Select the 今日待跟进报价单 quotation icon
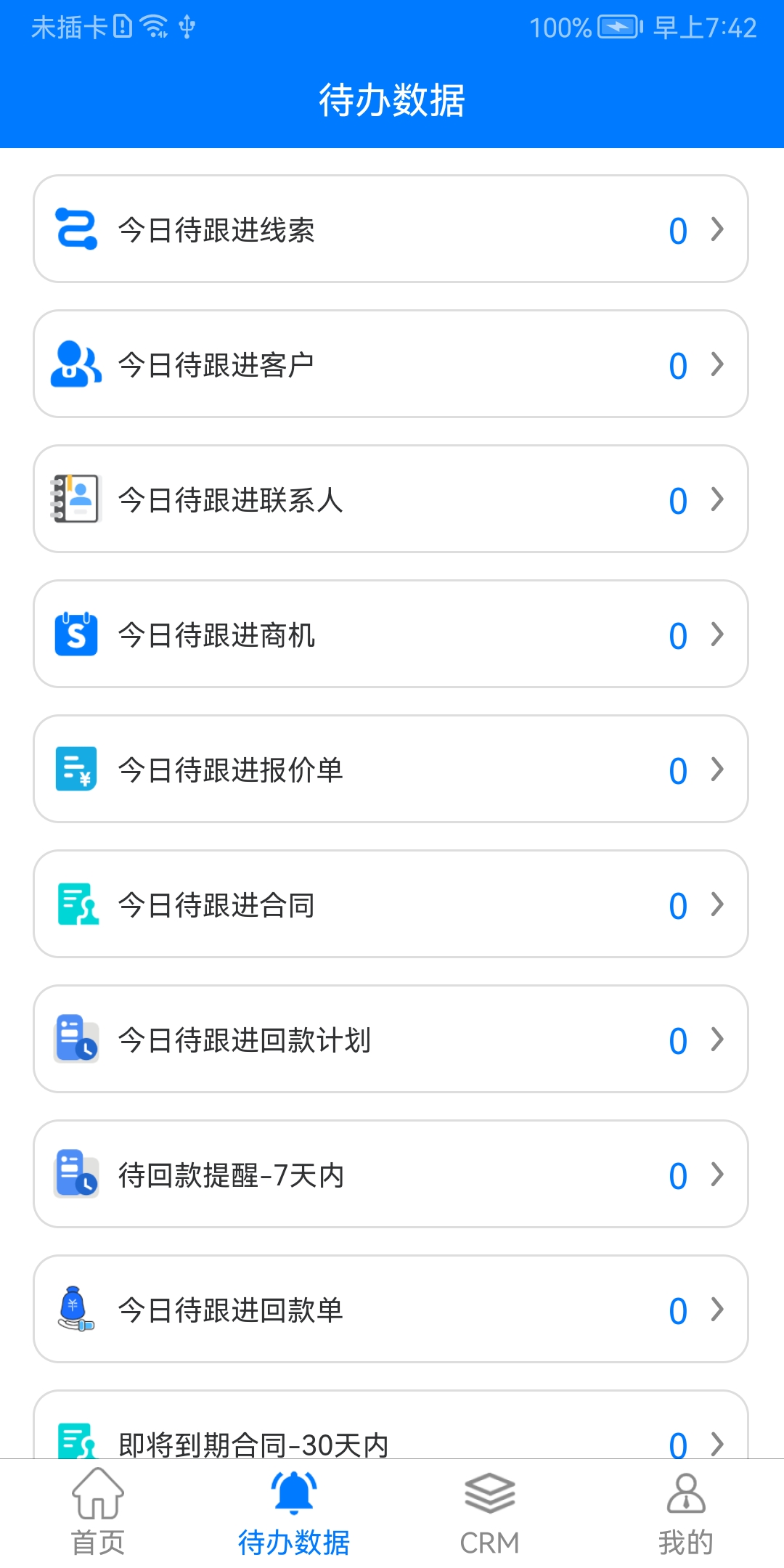 [75, 769]
